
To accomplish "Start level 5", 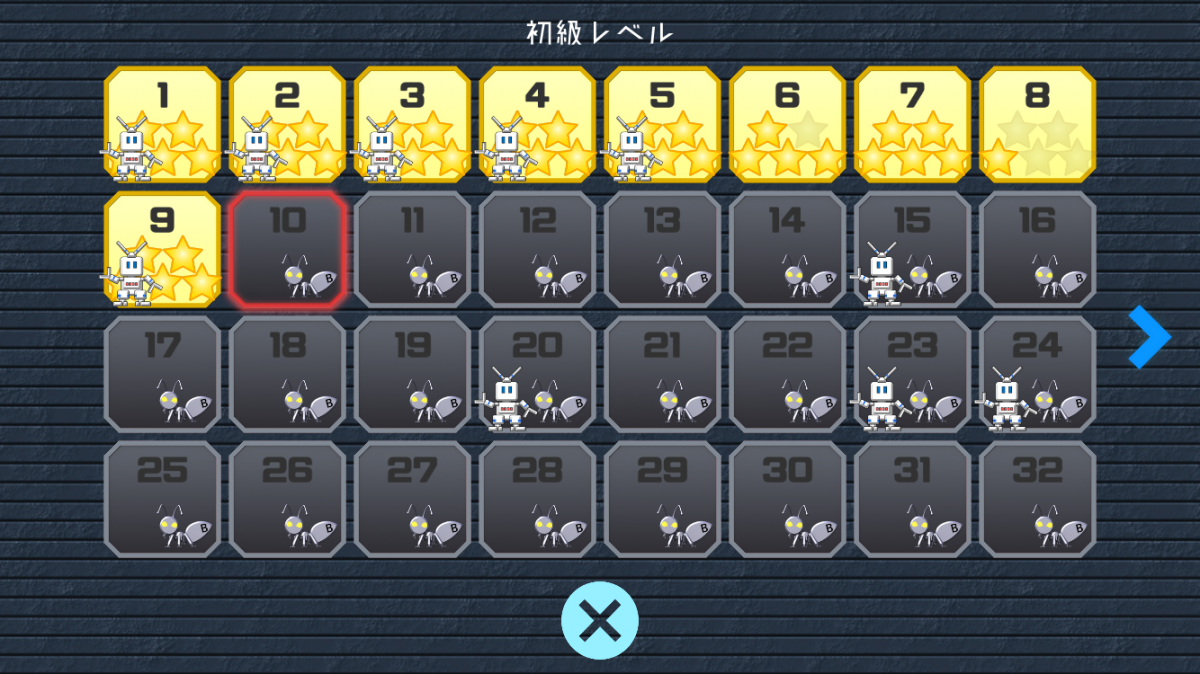I will 662,125.
